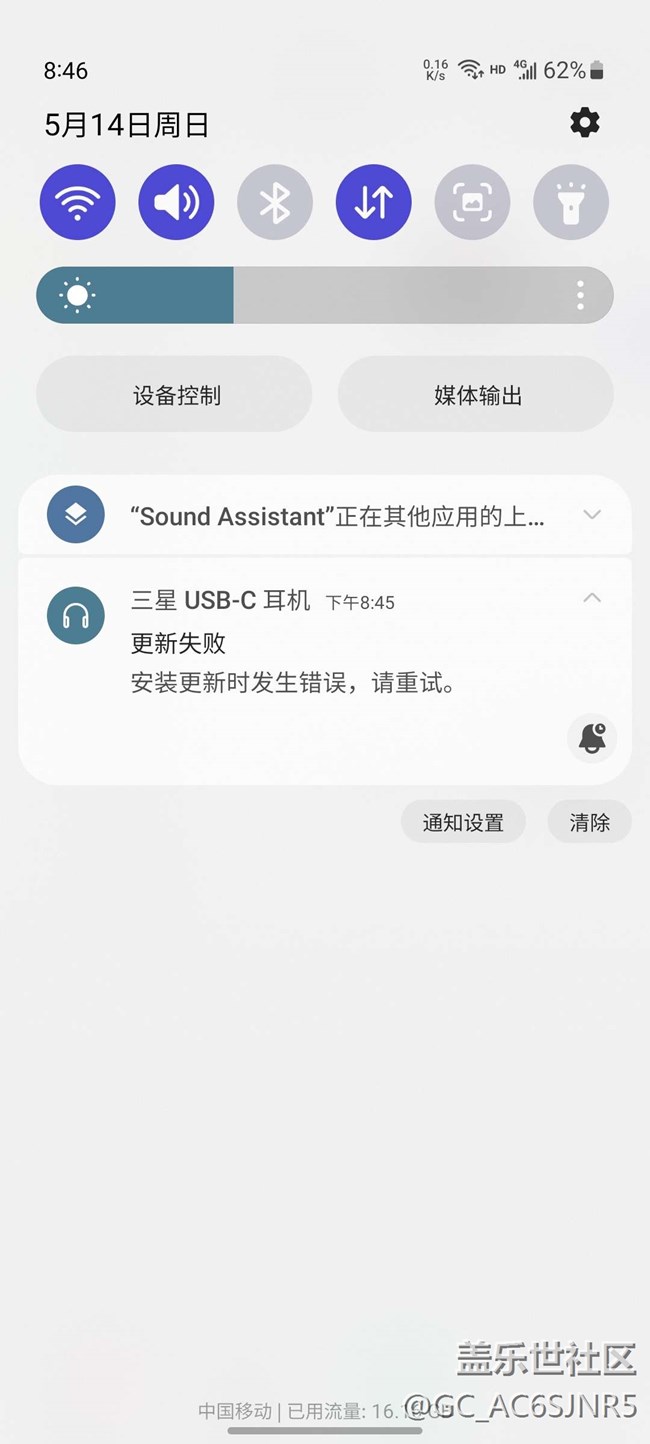This screenshot has height=1444, width=650.
Task: Open 设备控制 device control
Action: coord(174,395)
